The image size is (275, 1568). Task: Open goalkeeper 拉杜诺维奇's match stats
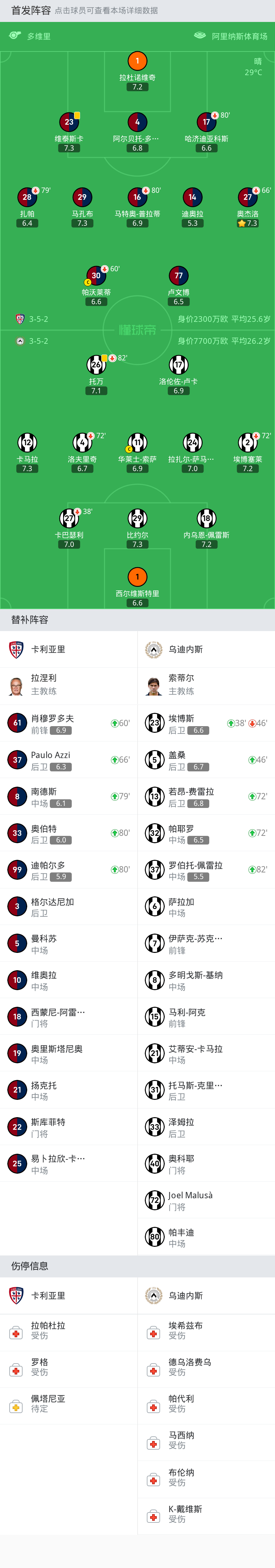point(137,62)
